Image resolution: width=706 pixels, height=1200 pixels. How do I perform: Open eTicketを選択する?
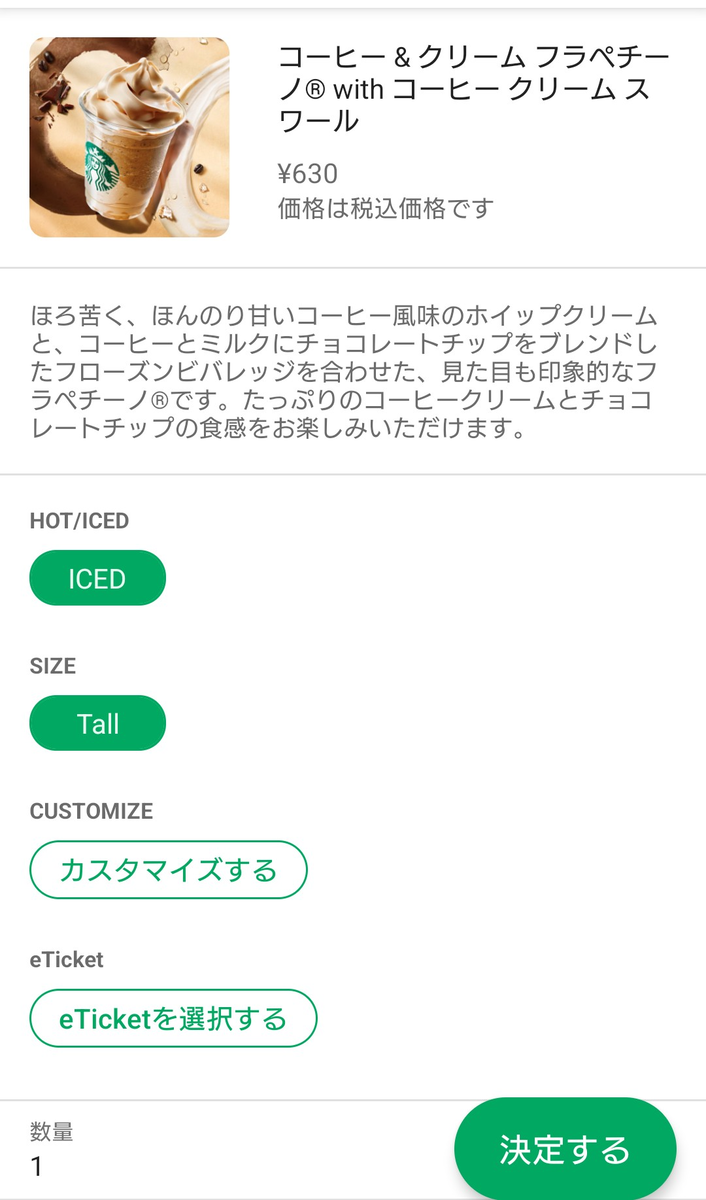click(173, 1018)
